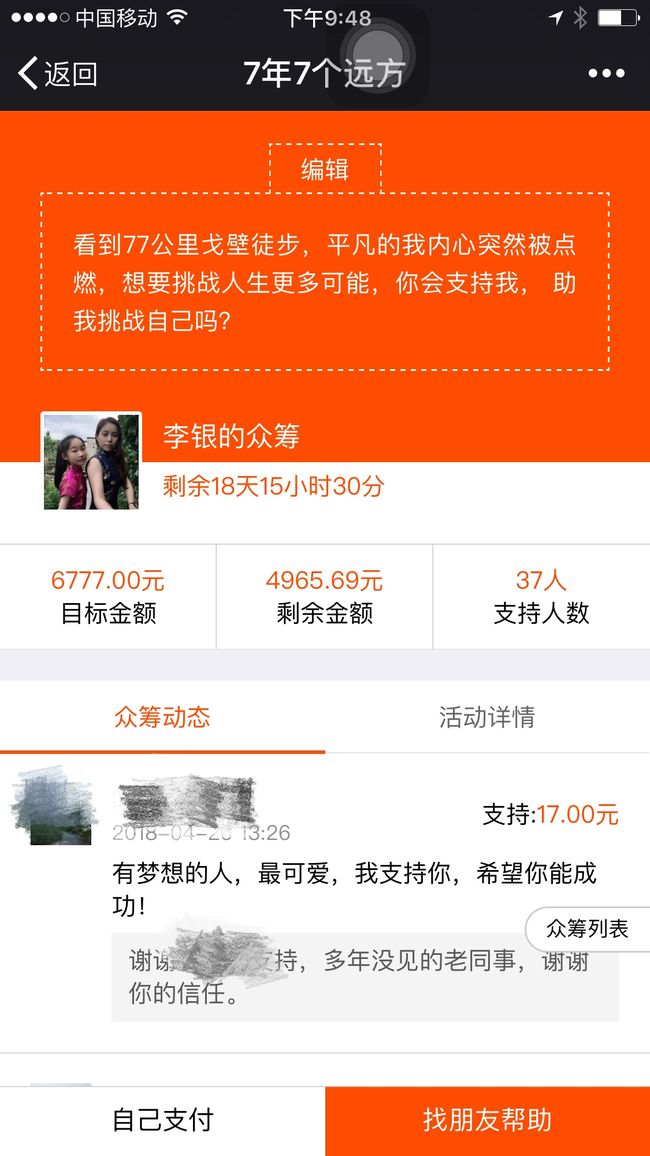Image resolution: width=650 pixels, height=1156 pixels.
Task: Choose 自己支付 to pay yourself
Action: 162,1121
